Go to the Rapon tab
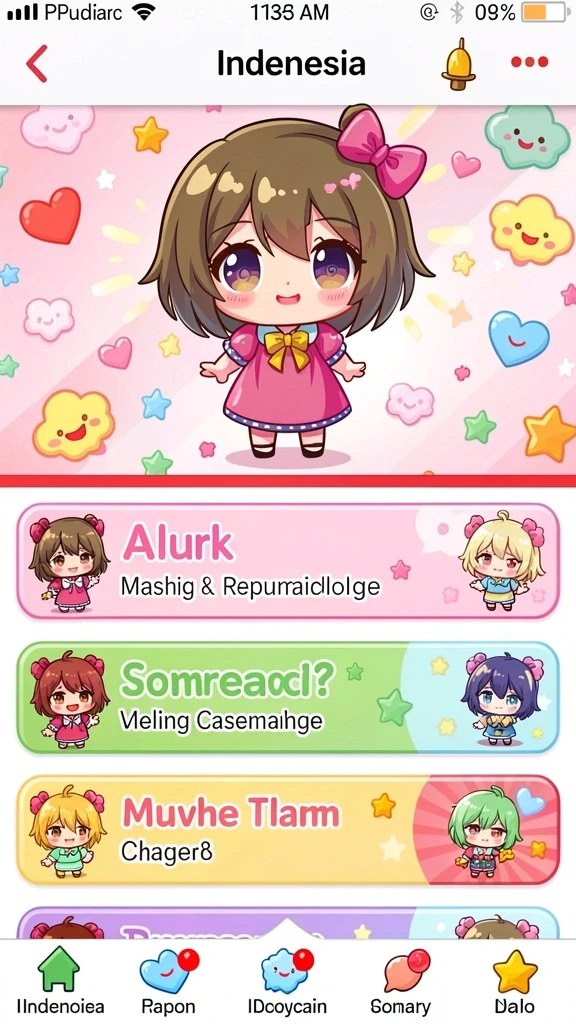Image resolution: width=576 pixels, height=1024 pixels. pyautogui.click(x=168, y=982)
